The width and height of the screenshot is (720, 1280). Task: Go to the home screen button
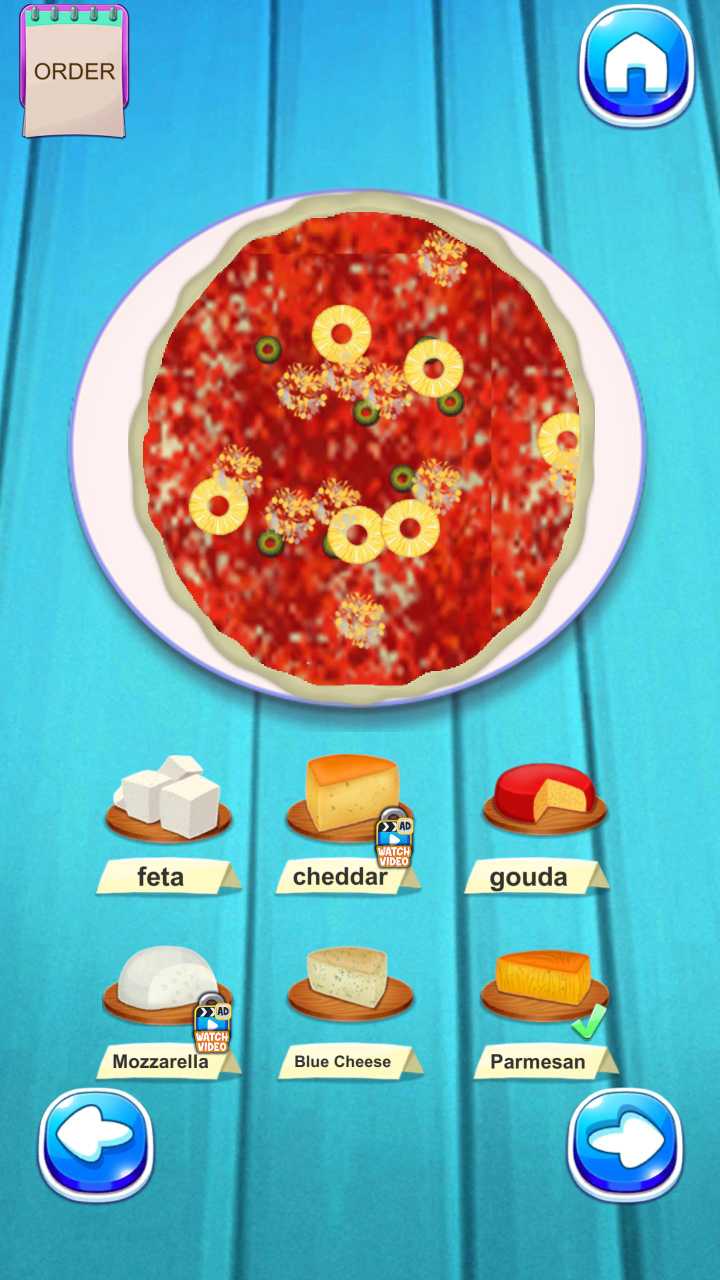click(x=636, y=65)
